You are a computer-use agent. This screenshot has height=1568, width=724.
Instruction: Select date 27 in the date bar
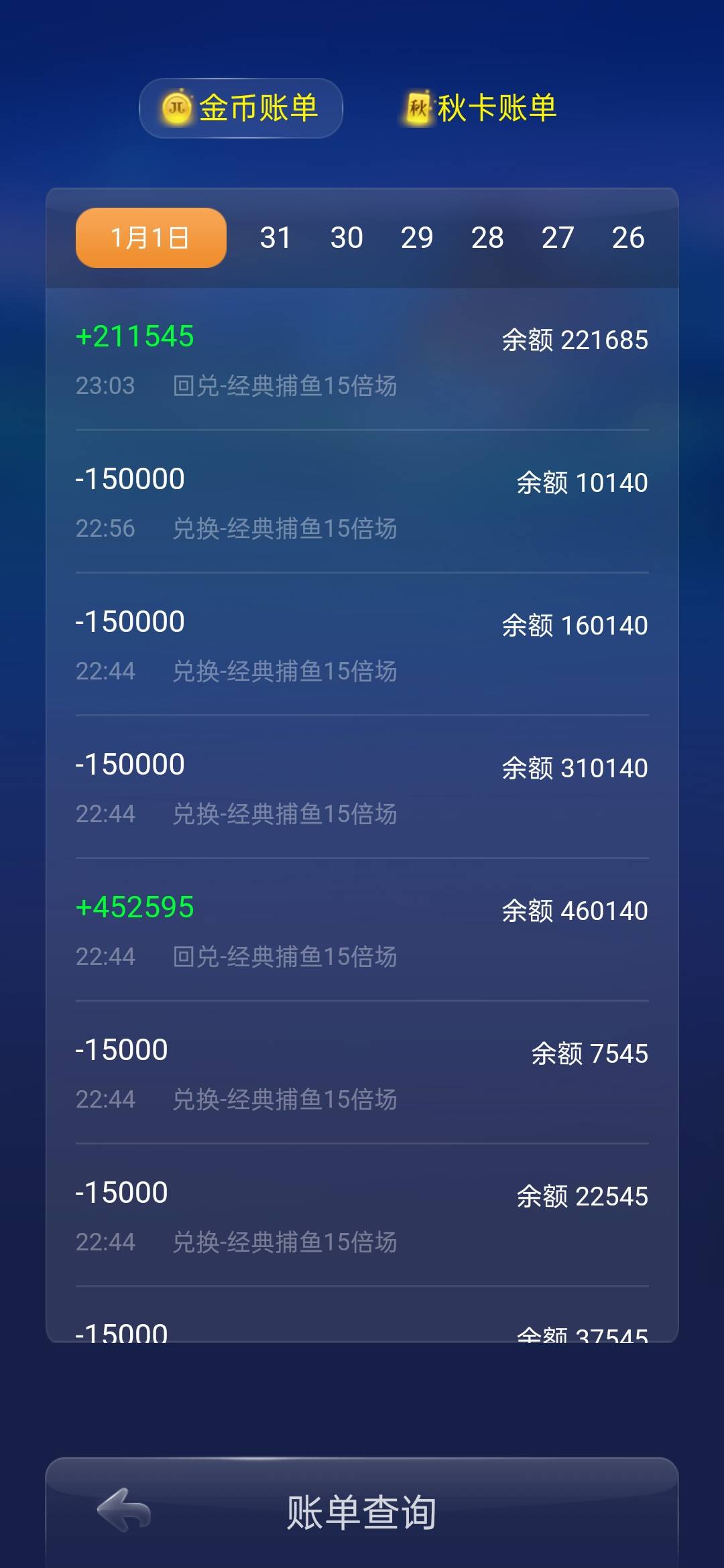[x=557, y=238]
